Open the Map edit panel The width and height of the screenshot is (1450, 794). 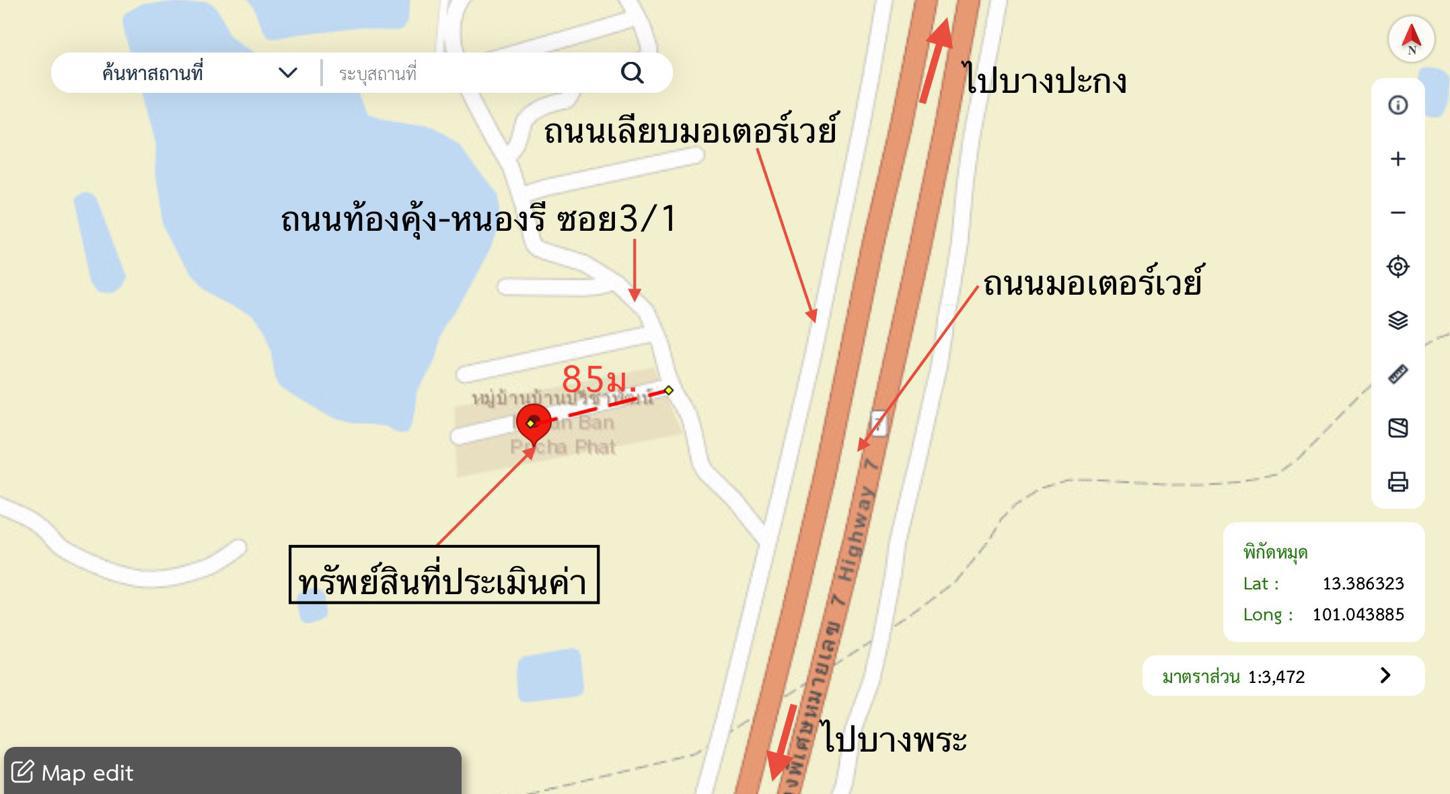point(74,773)
